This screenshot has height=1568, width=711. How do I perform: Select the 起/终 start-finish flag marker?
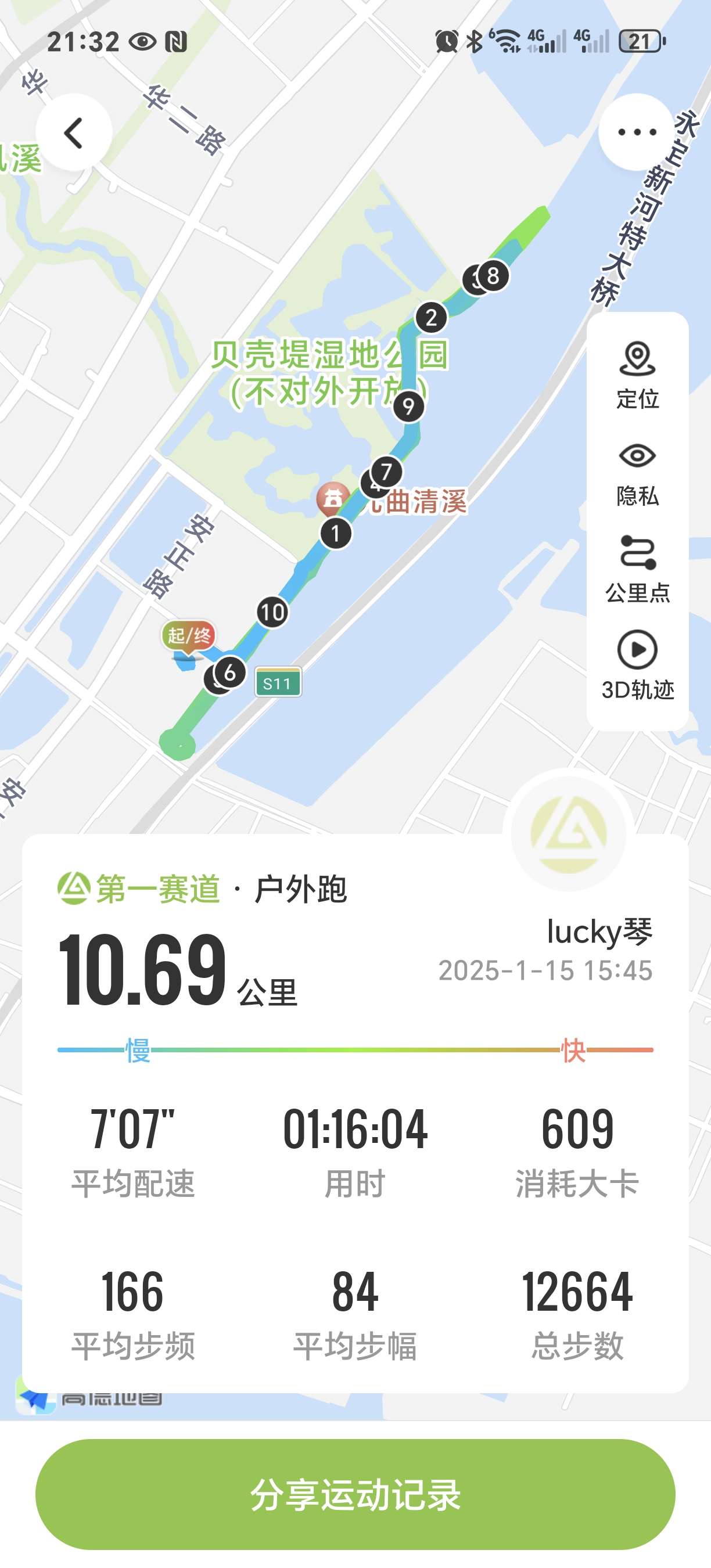point(189,636)
